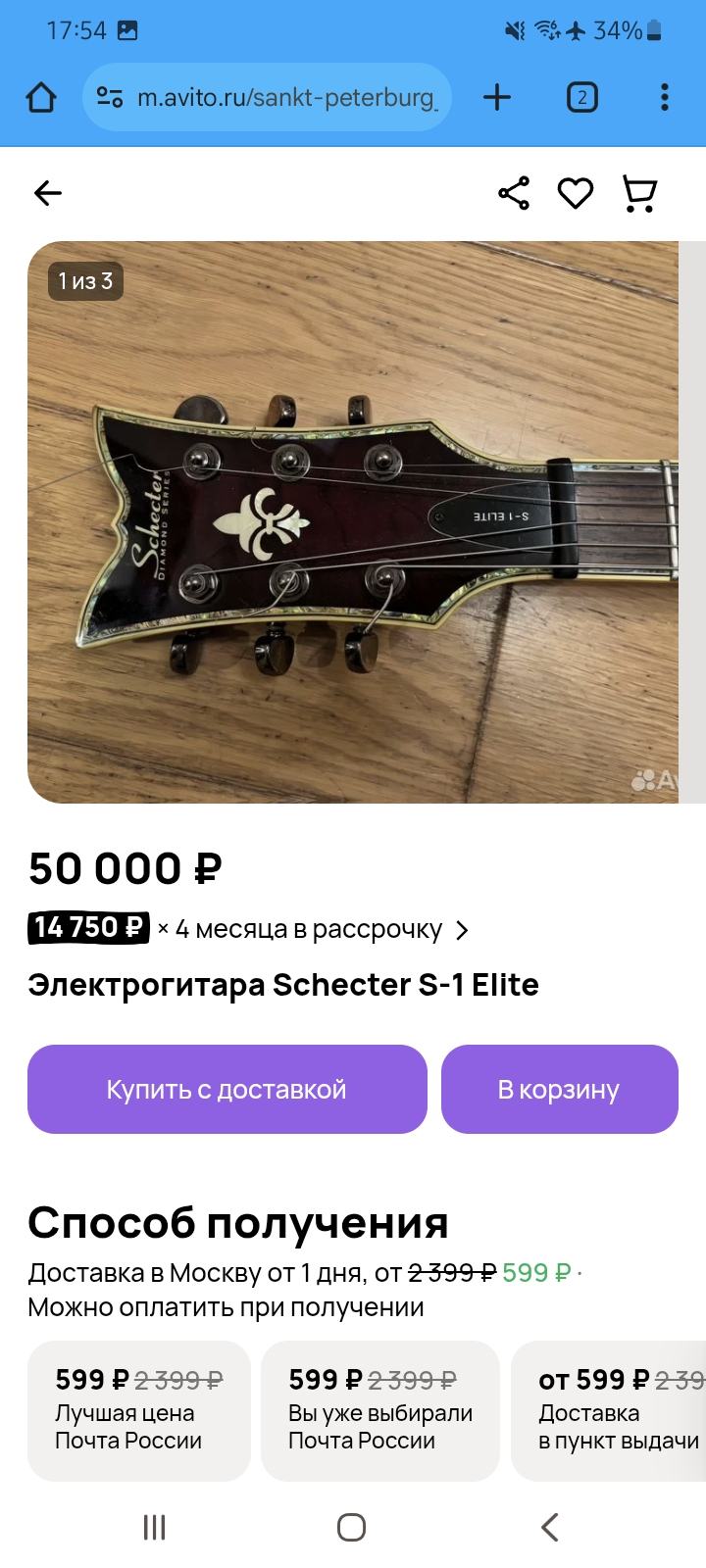
Task: Share this guitar listing
Action: 514,193
